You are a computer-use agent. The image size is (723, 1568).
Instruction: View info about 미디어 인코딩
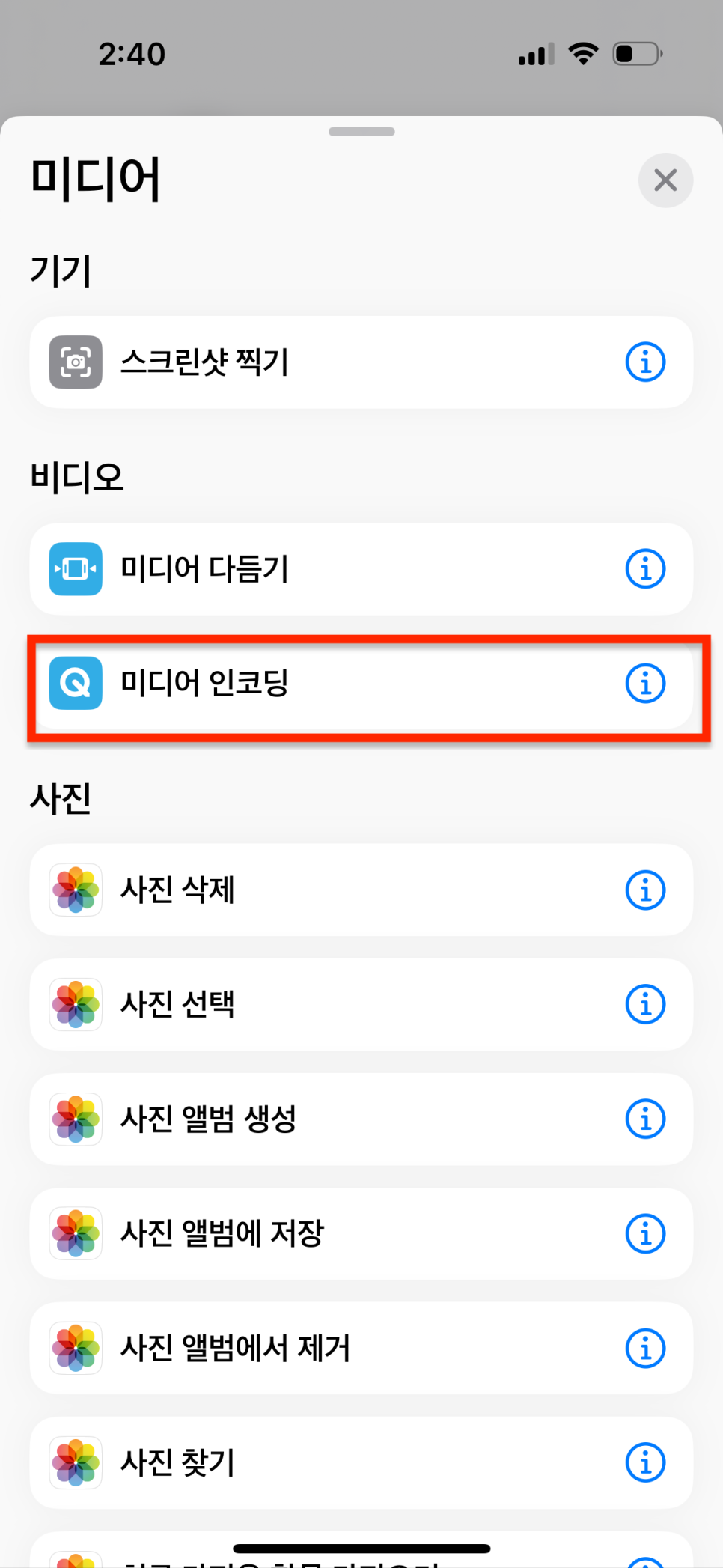click(645, 683)
